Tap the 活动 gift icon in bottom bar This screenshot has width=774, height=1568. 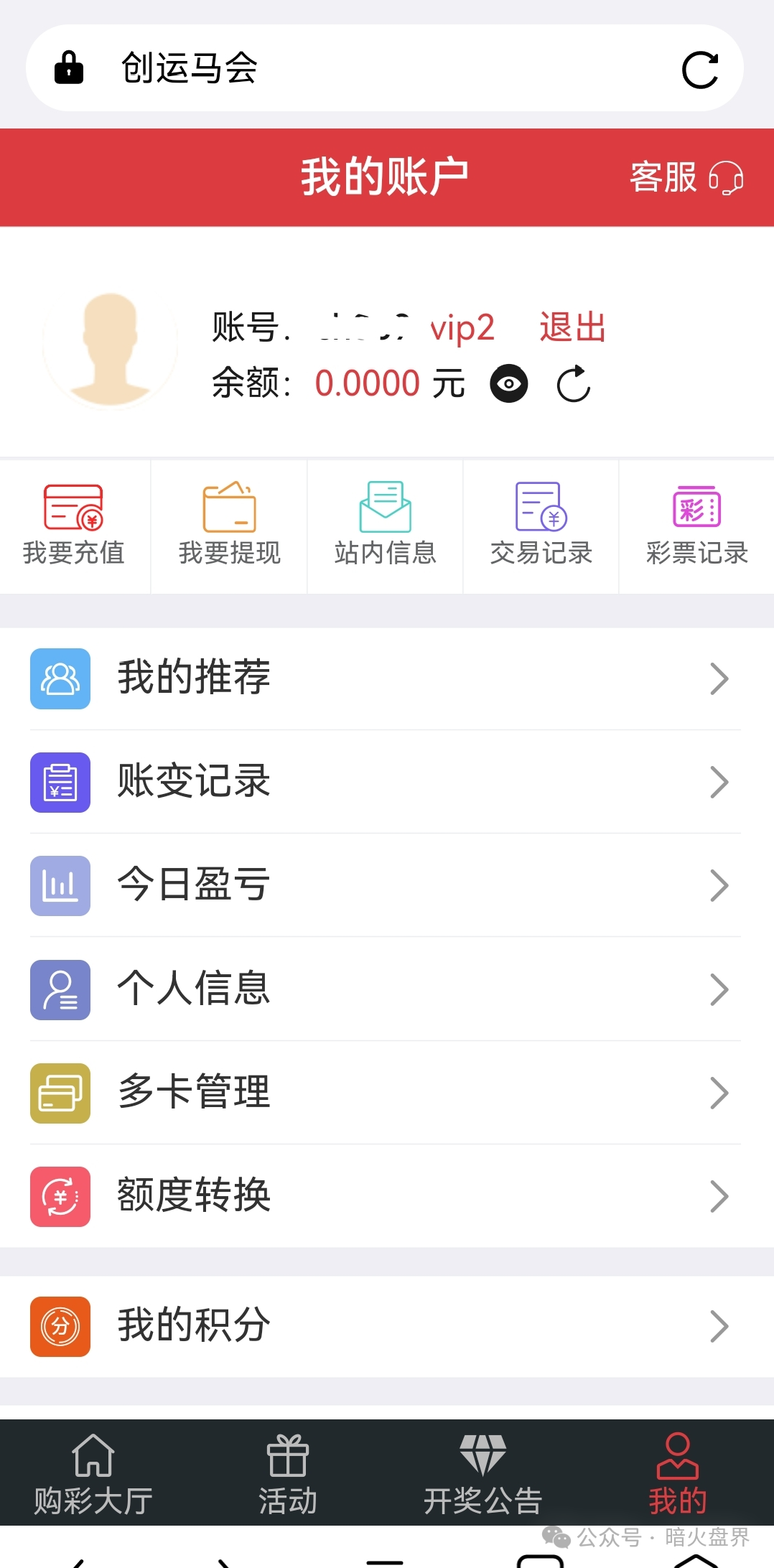[x=288, y=1457]
